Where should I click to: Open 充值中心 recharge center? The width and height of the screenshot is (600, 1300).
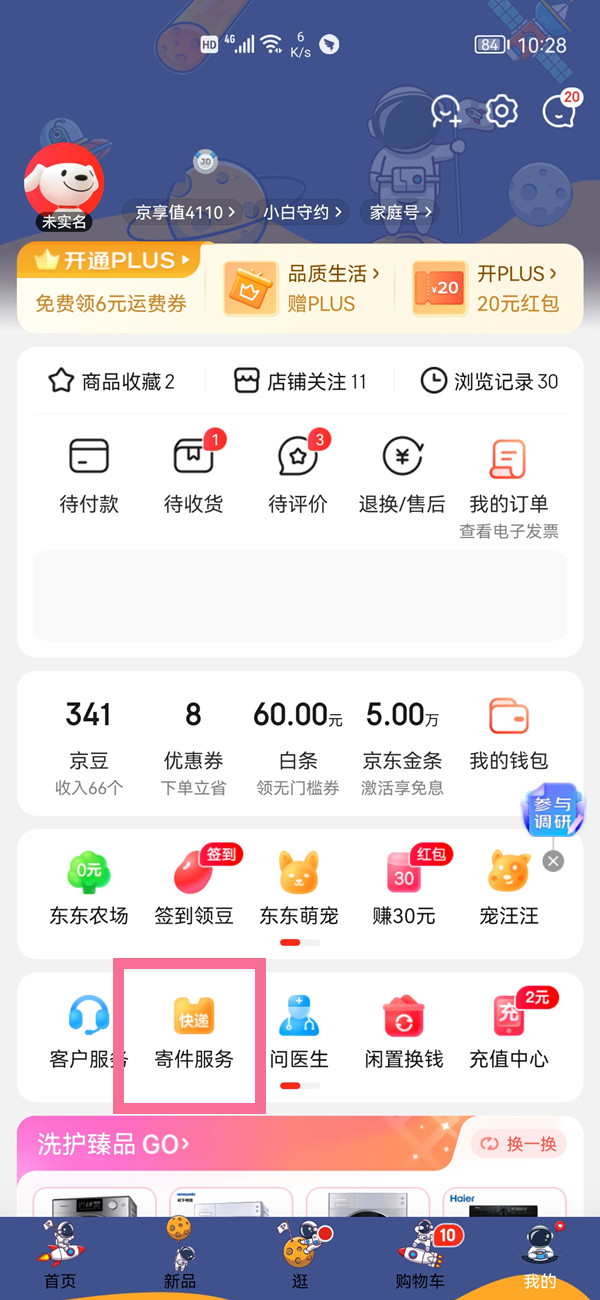(508, 1032)
